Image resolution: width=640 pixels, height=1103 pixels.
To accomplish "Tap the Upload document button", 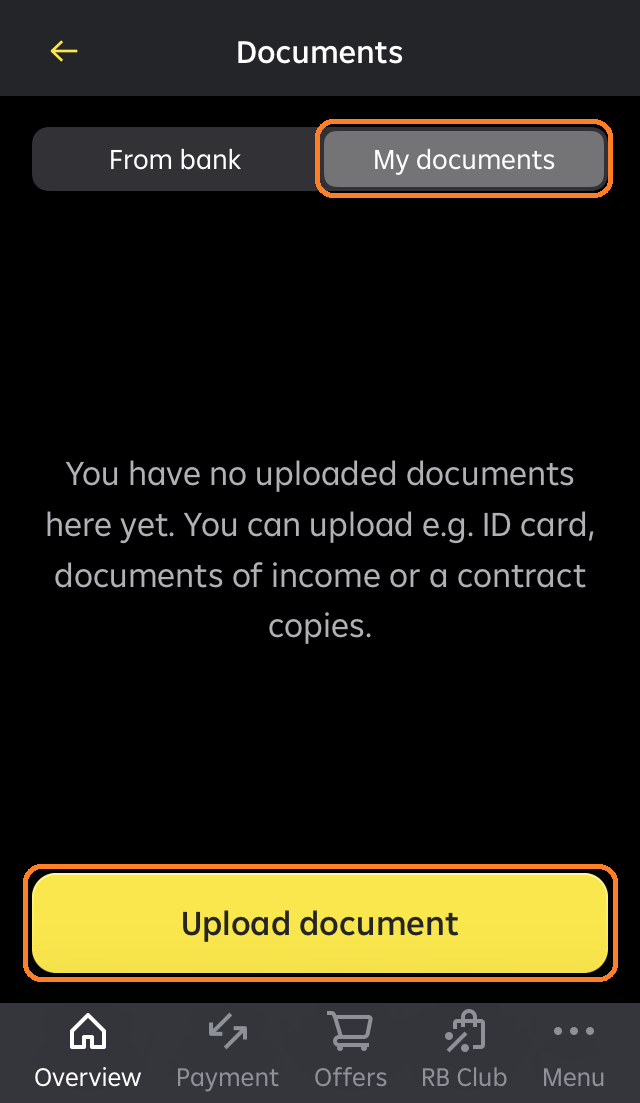I will coord(320,923).
